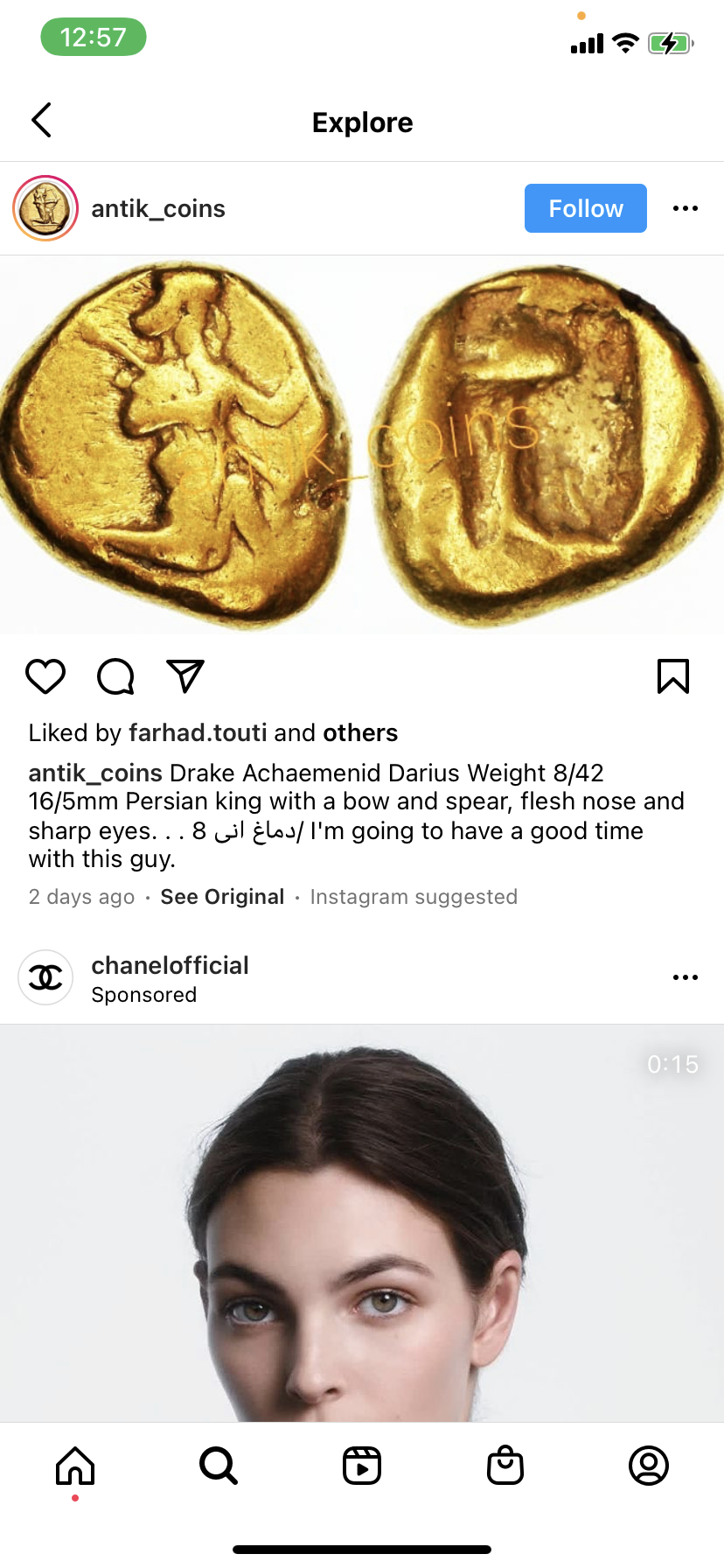Open the Search tab
724x1568 pixels.
pos(218,1466)
